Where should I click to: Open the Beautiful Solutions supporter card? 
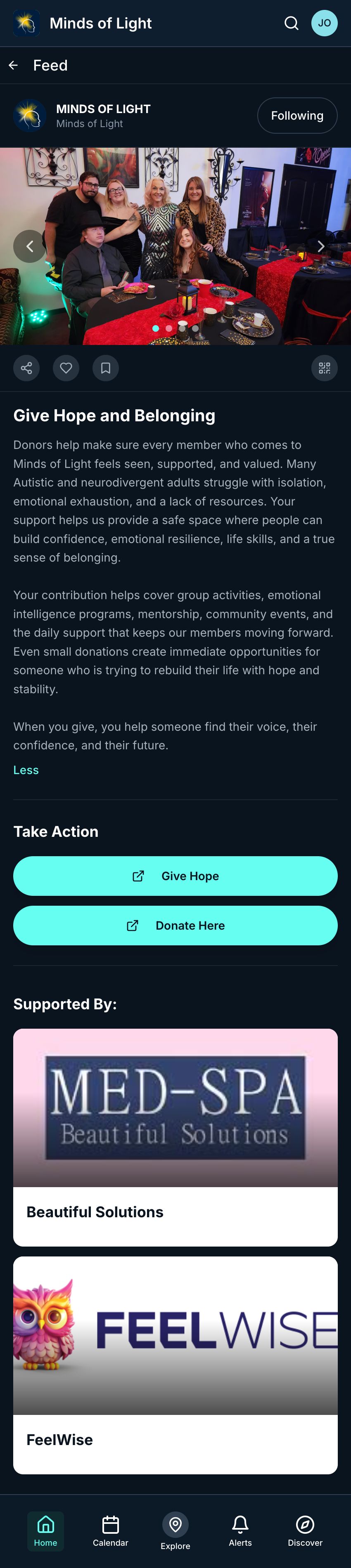pos(175,1136)
